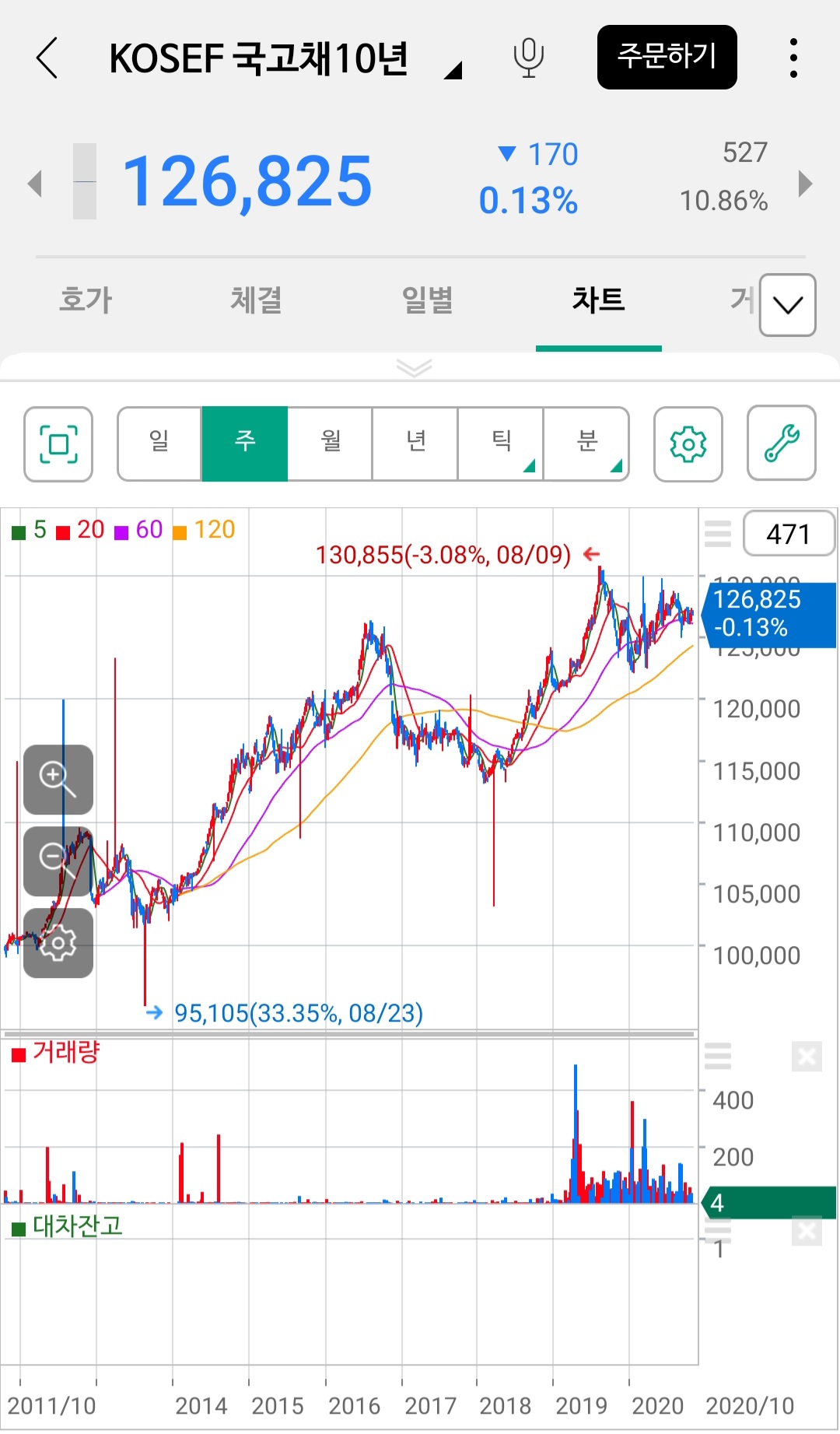Tap the 주문하기 order button
Viewport: 840px width, 1434px height.
(667, 57)
